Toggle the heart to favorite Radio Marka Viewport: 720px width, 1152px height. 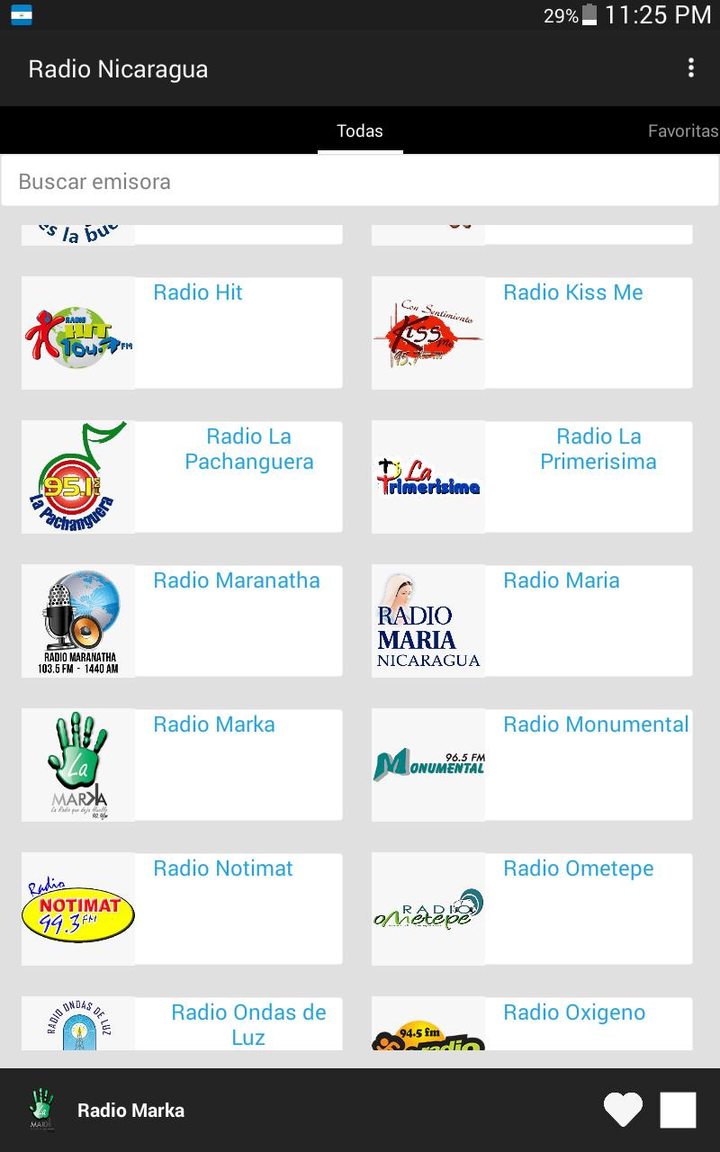coord(623,1110)
